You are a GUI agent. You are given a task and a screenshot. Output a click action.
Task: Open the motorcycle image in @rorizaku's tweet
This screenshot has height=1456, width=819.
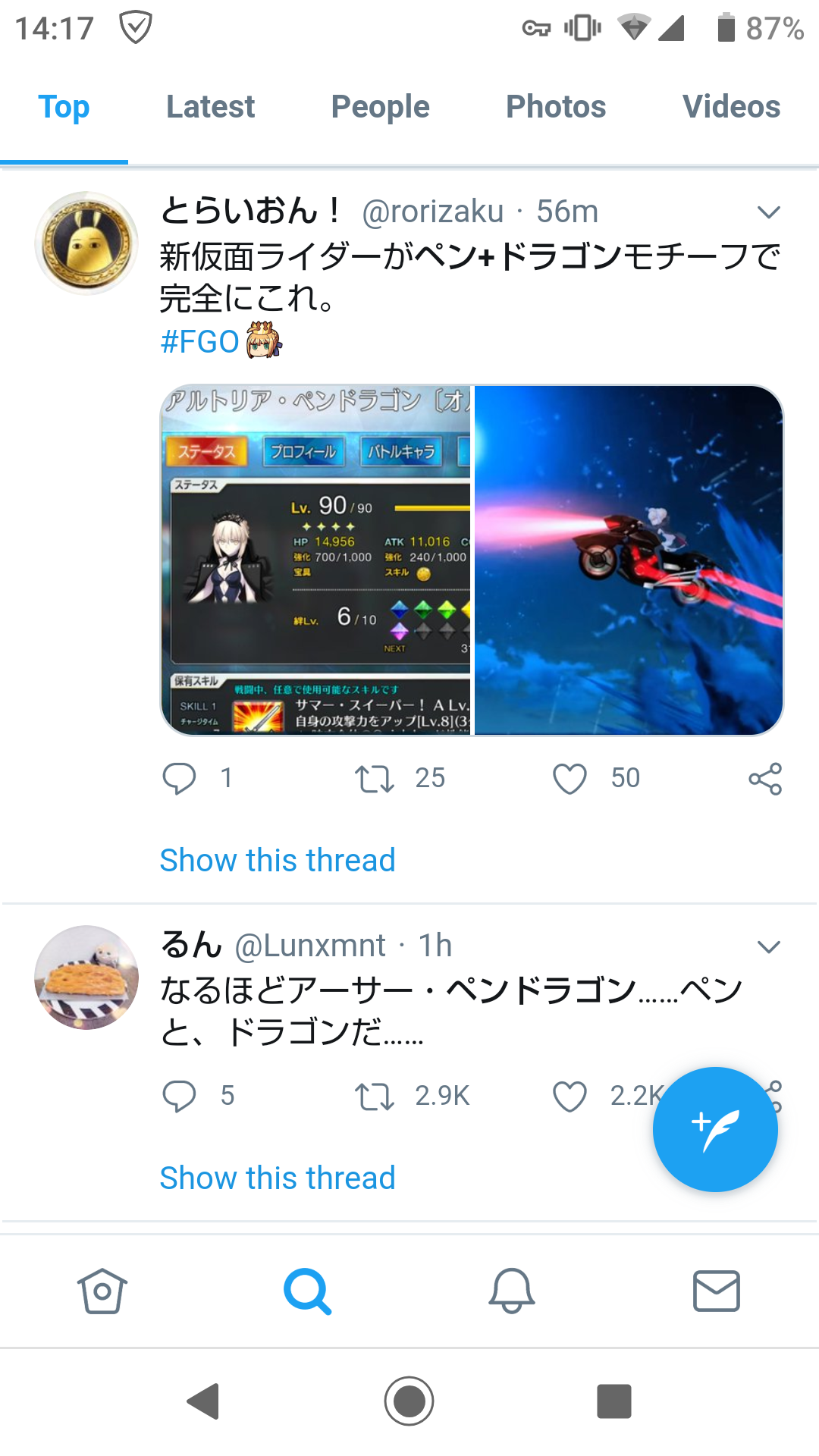(x=629, y=560)
